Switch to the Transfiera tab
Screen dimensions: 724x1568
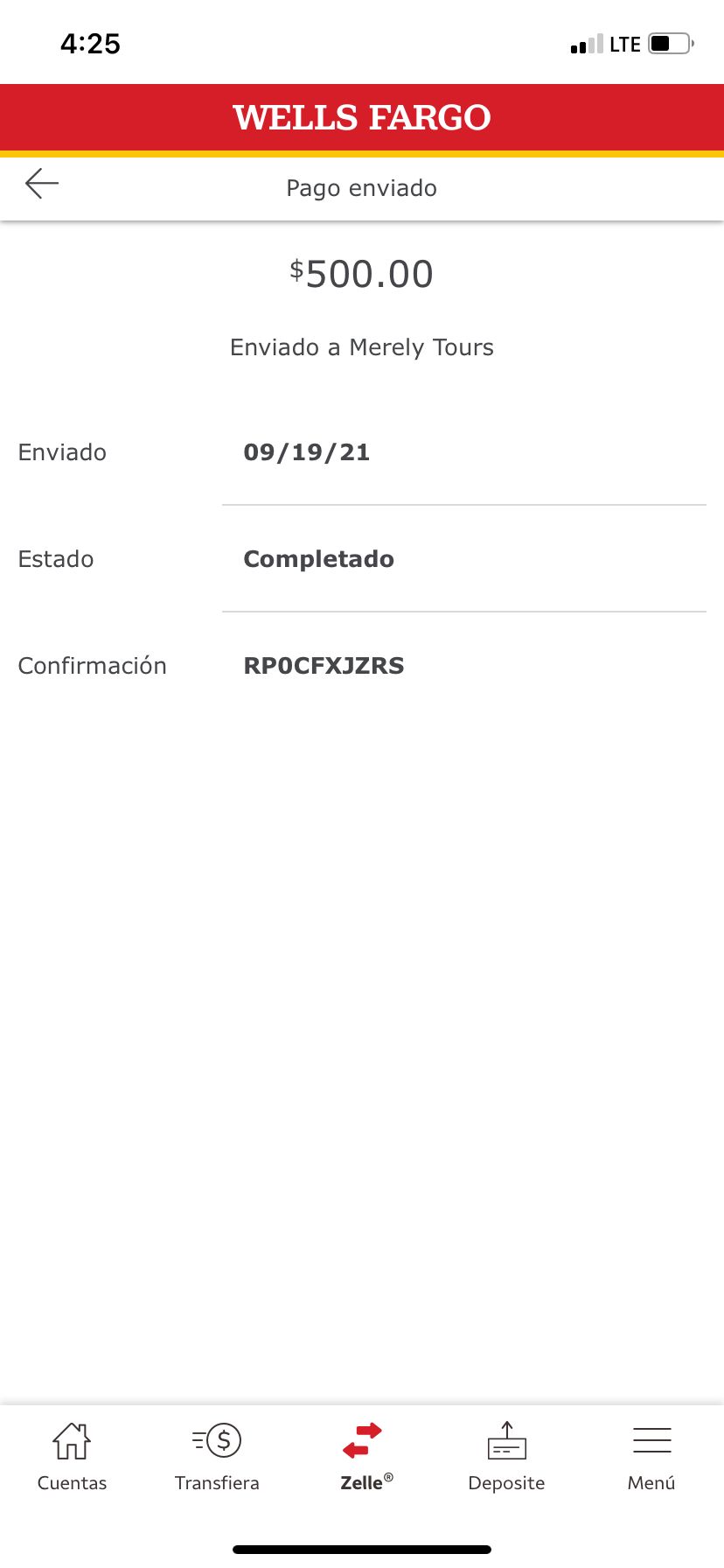coord(217,1457)
